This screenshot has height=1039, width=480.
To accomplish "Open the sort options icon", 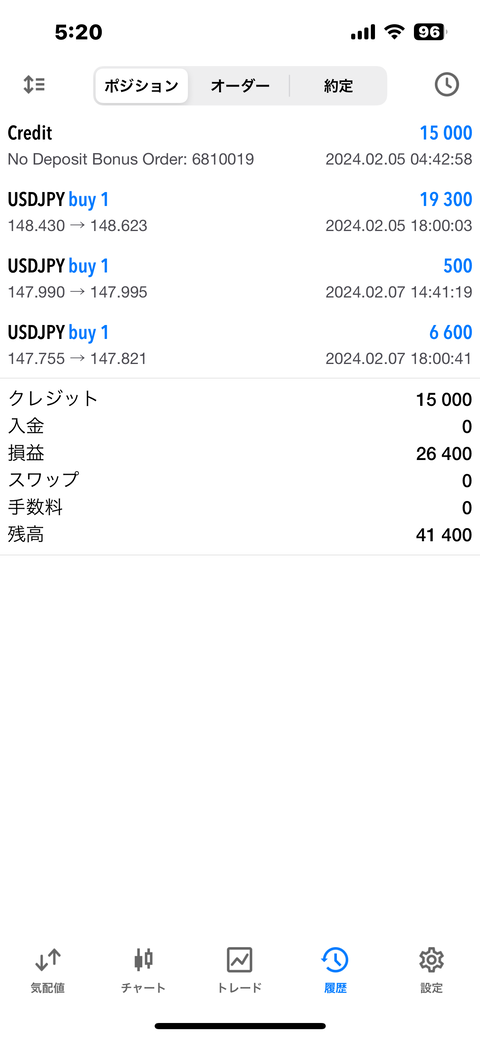I will coord(34,85).
